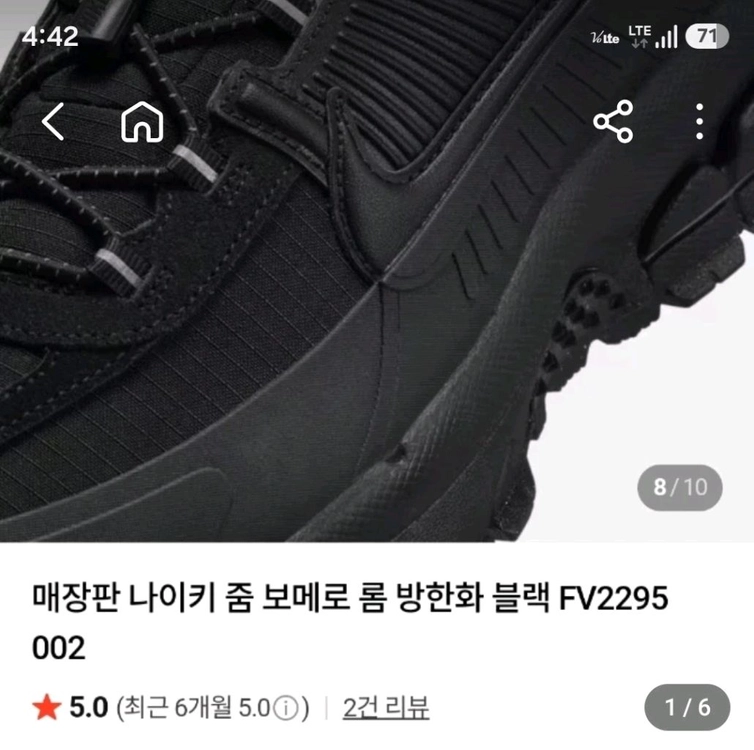Screen dimensions: 754x750
Task: Open the shoe product image
Action: 377,271
